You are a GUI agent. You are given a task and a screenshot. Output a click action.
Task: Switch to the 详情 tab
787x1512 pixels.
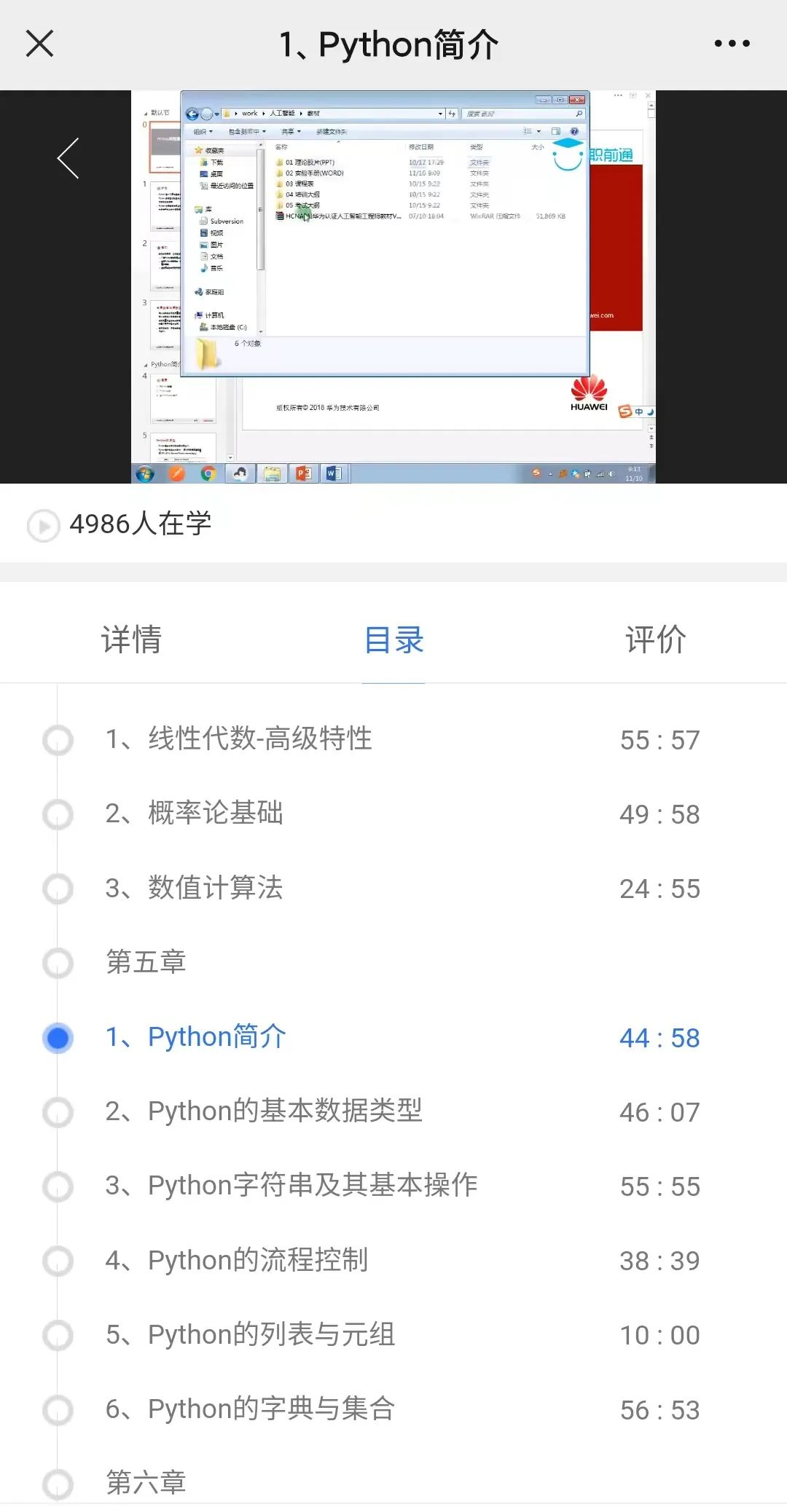[131, 639]
